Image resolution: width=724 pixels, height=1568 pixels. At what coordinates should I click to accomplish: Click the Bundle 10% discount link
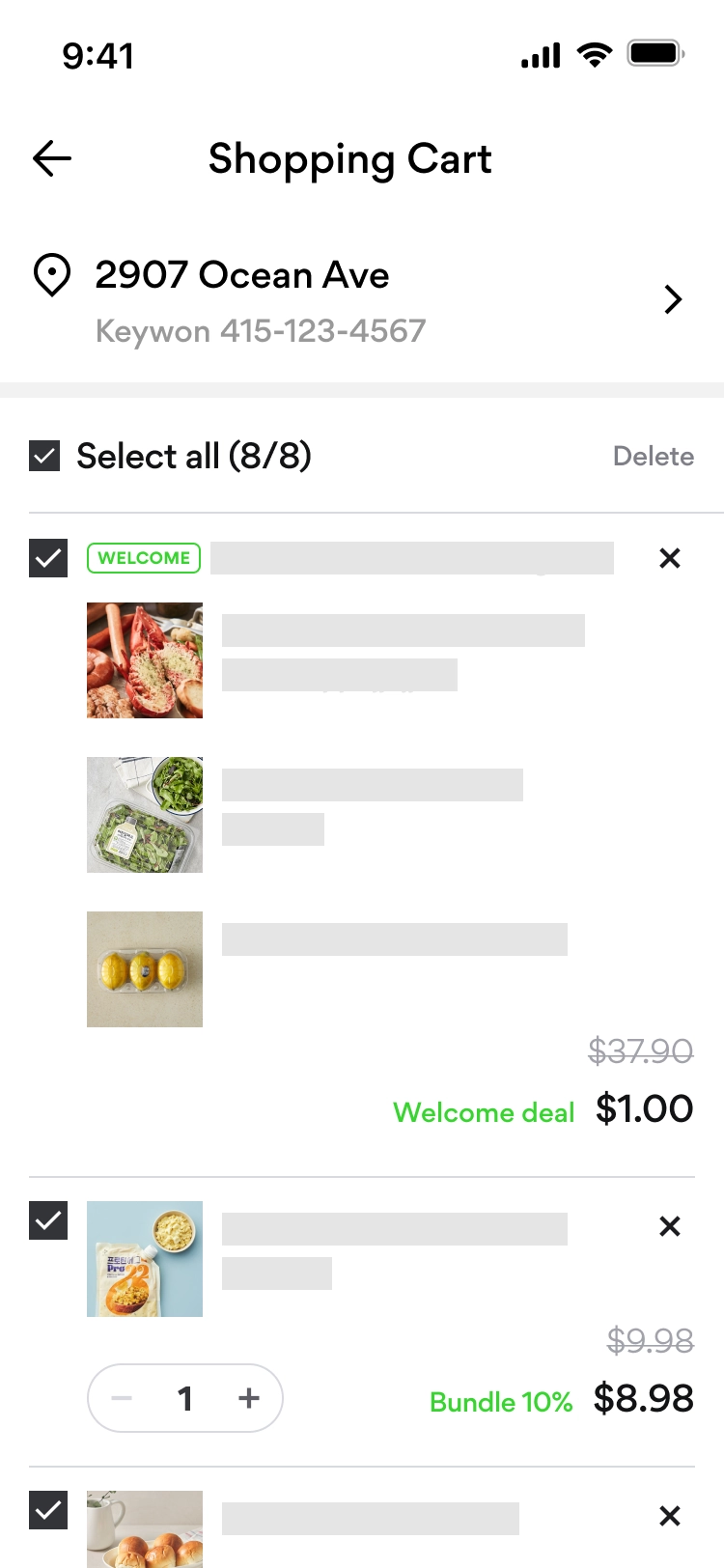[x=501, y=1402]
